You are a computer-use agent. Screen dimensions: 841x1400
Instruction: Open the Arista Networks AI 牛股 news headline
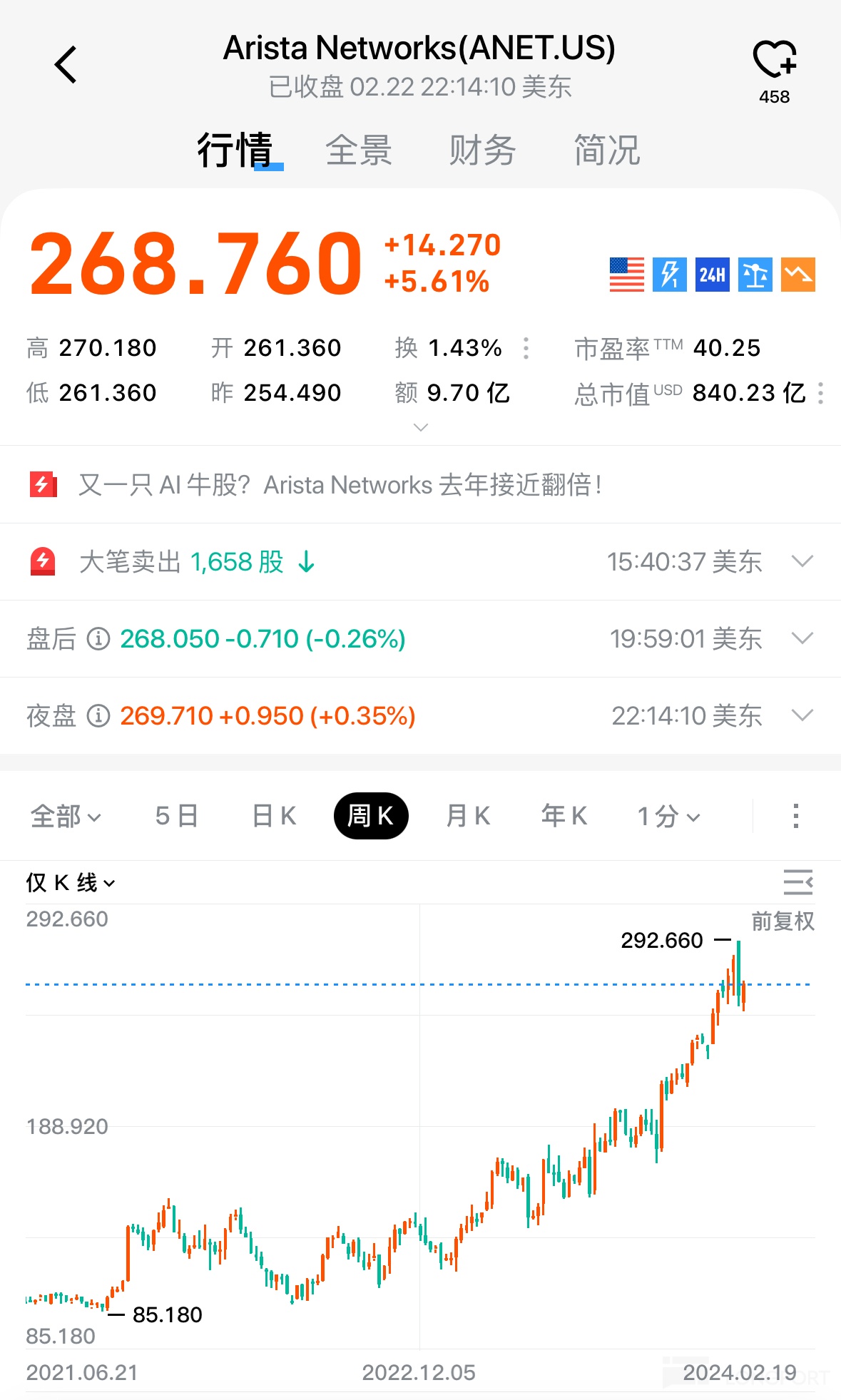click(340, 485)
